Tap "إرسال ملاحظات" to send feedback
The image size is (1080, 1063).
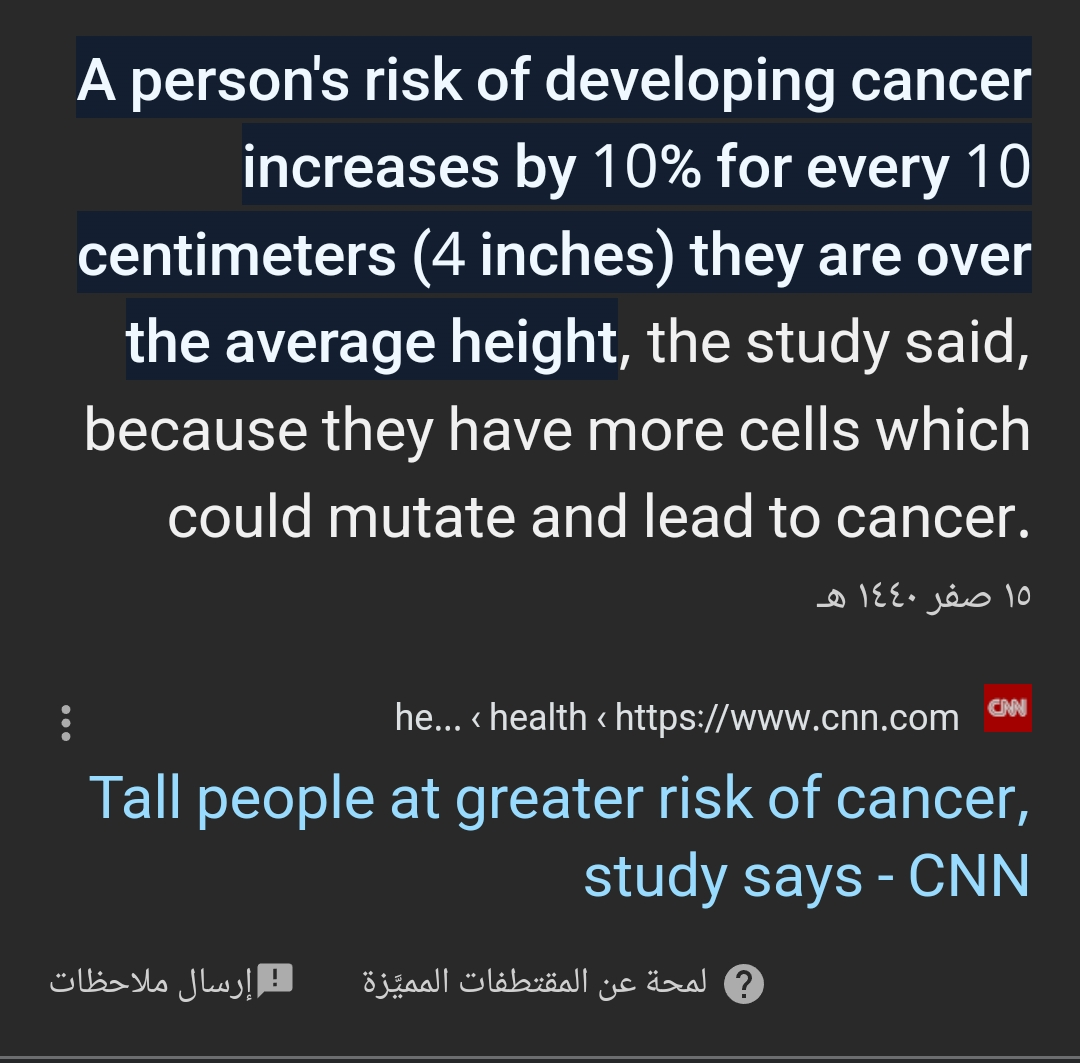(171, 982)
